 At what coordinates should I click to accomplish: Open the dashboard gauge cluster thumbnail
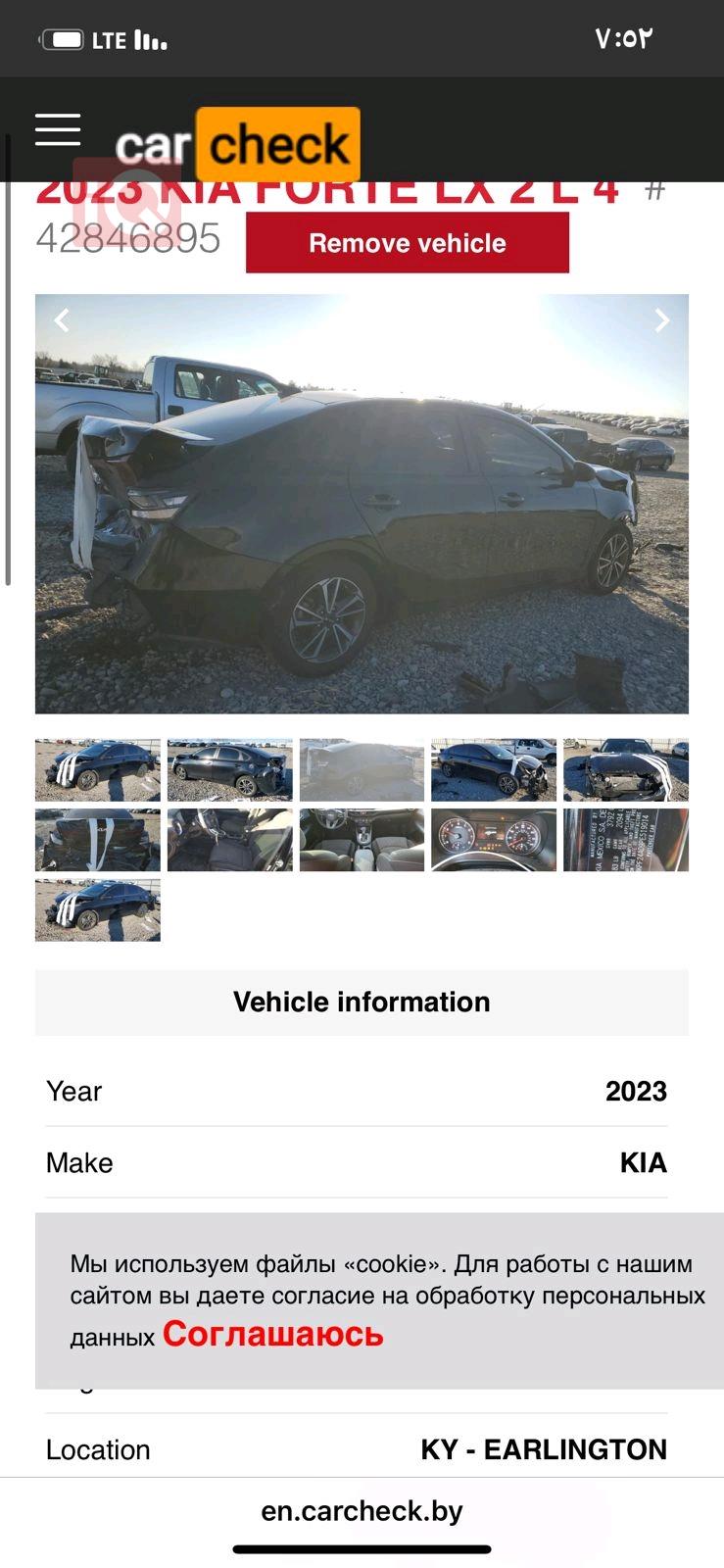point(493,840)
